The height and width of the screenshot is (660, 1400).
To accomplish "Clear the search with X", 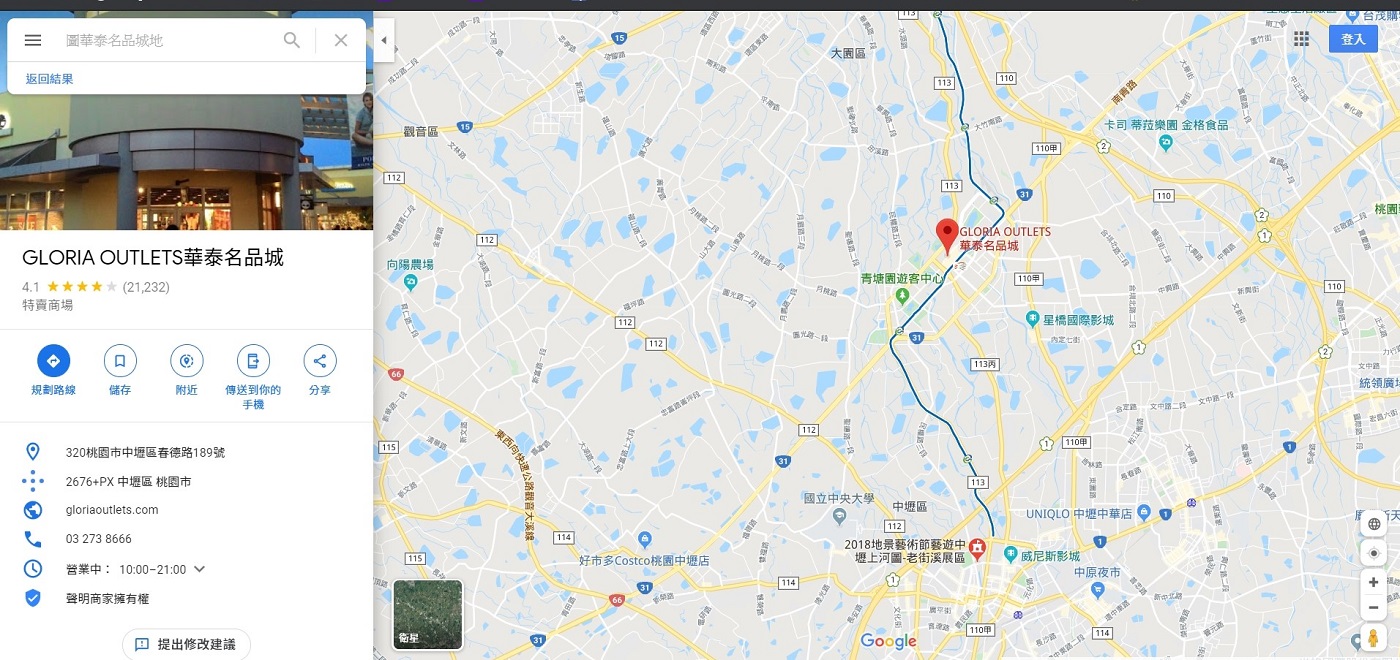I will pos(341,40).
